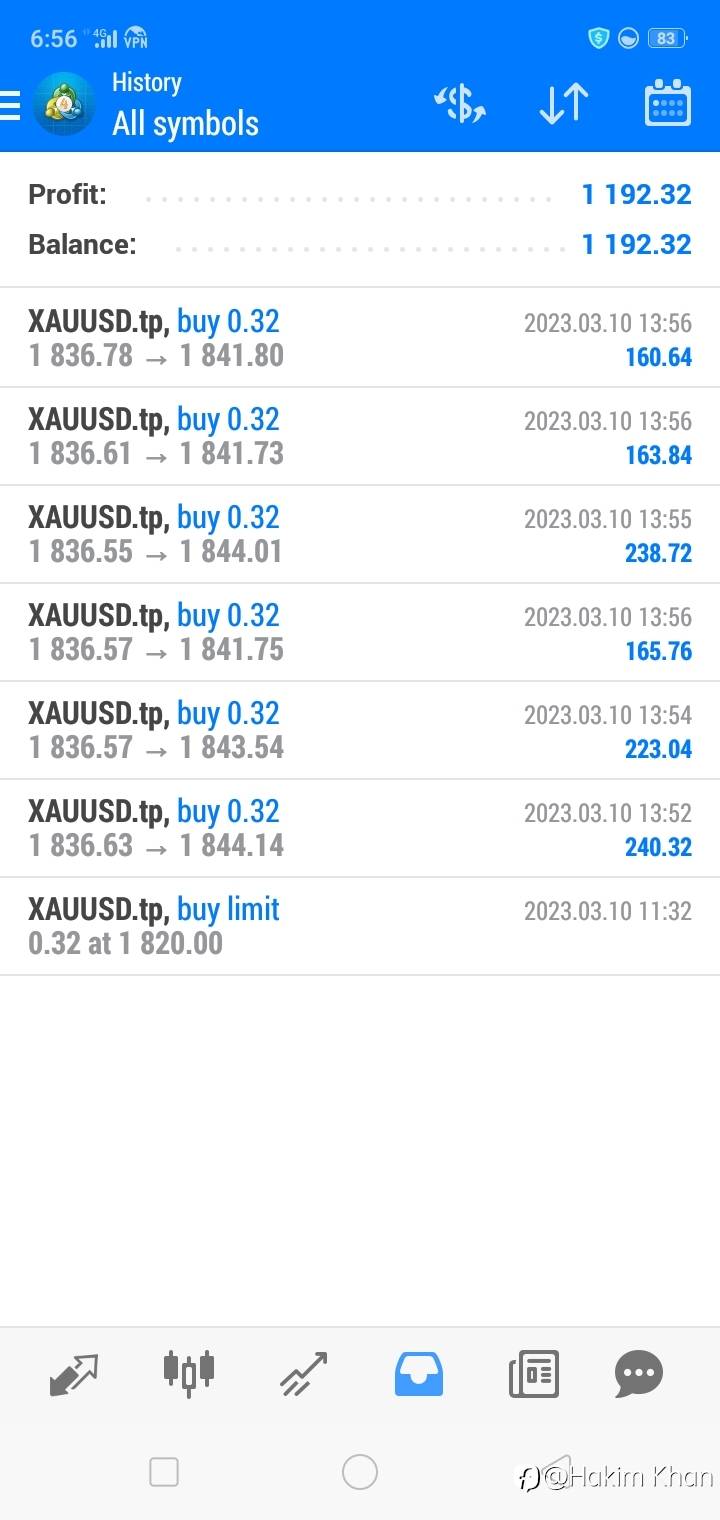View the trade with profit 165.76
This screenshot has height=1520, width=720.
click(x=360, y=632)
